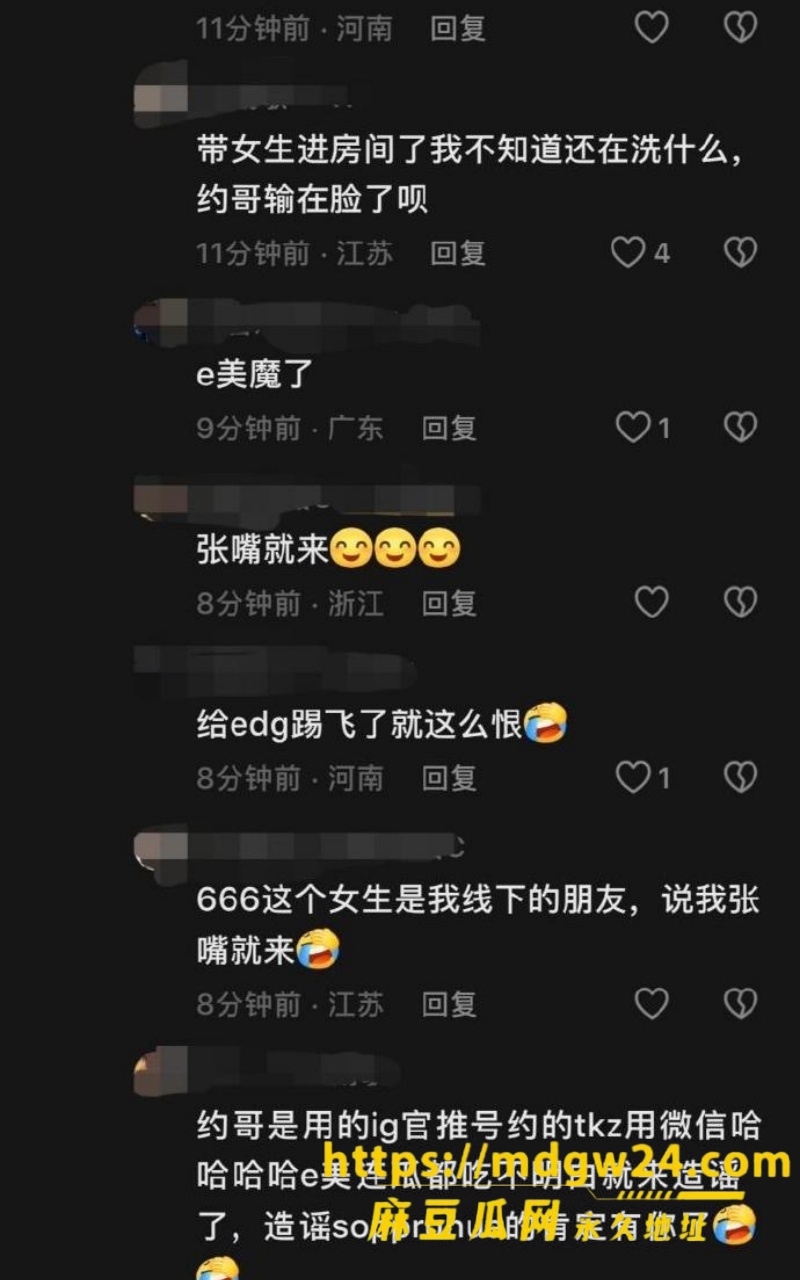Image resolution: width=800 pixels, height=1280 pixels.
Task: Like the "e美魔了" comment
Action: point(633,428)
